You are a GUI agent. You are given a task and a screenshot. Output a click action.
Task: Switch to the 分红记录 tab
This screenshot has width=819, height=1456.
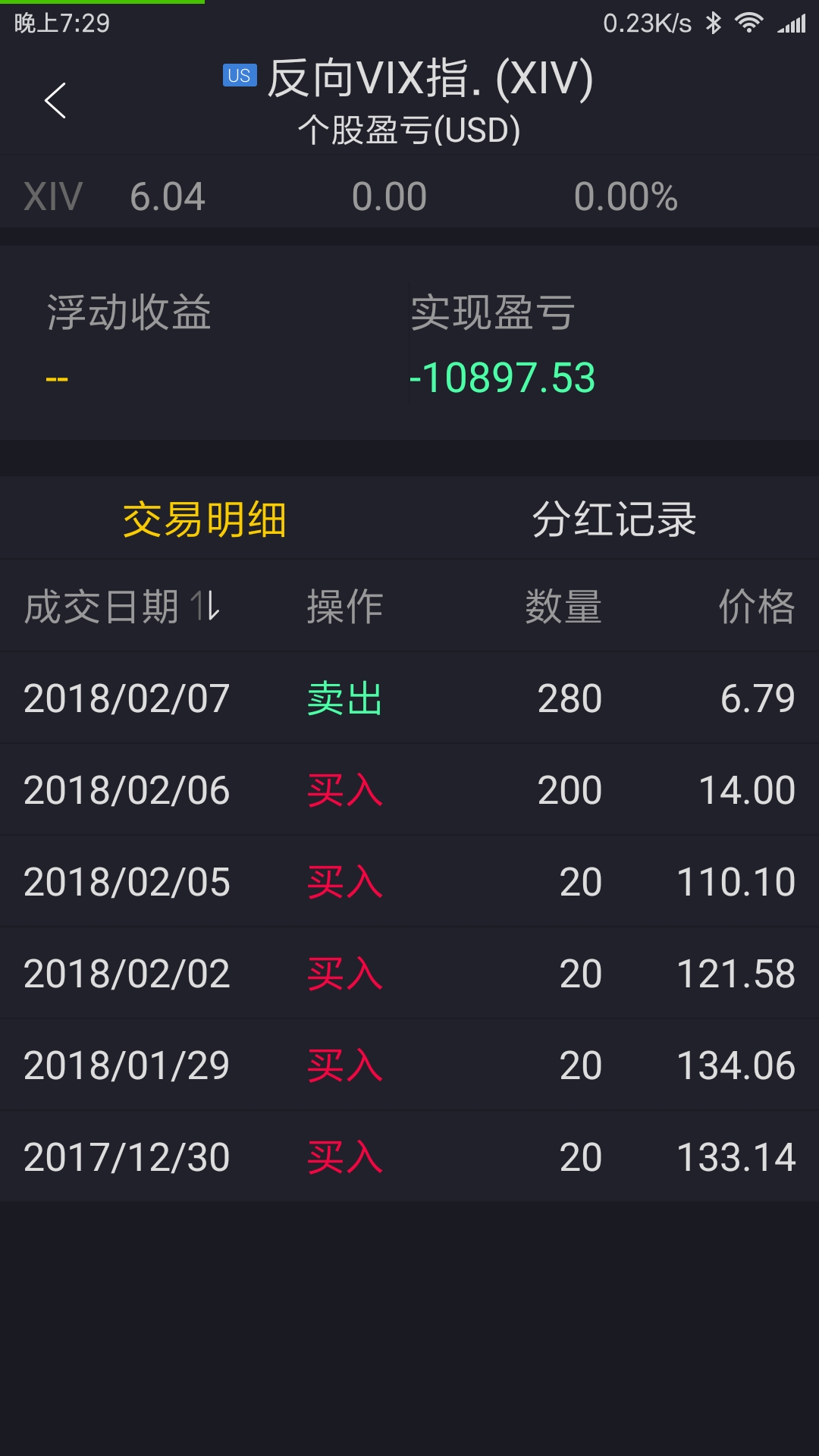(x=614, y=519)
